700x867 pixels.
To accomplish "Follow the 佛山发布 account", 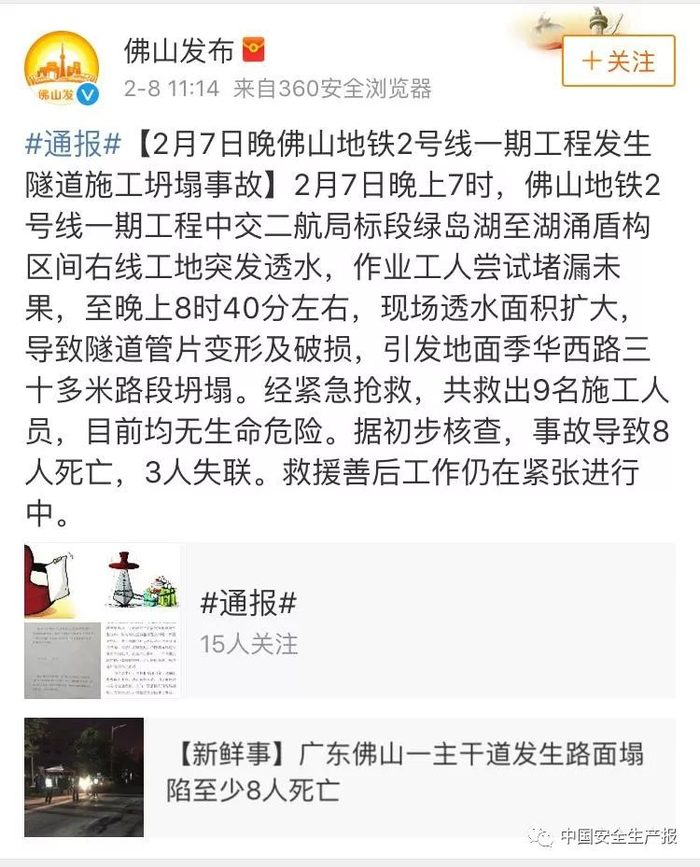I will (x=618, y=60).
